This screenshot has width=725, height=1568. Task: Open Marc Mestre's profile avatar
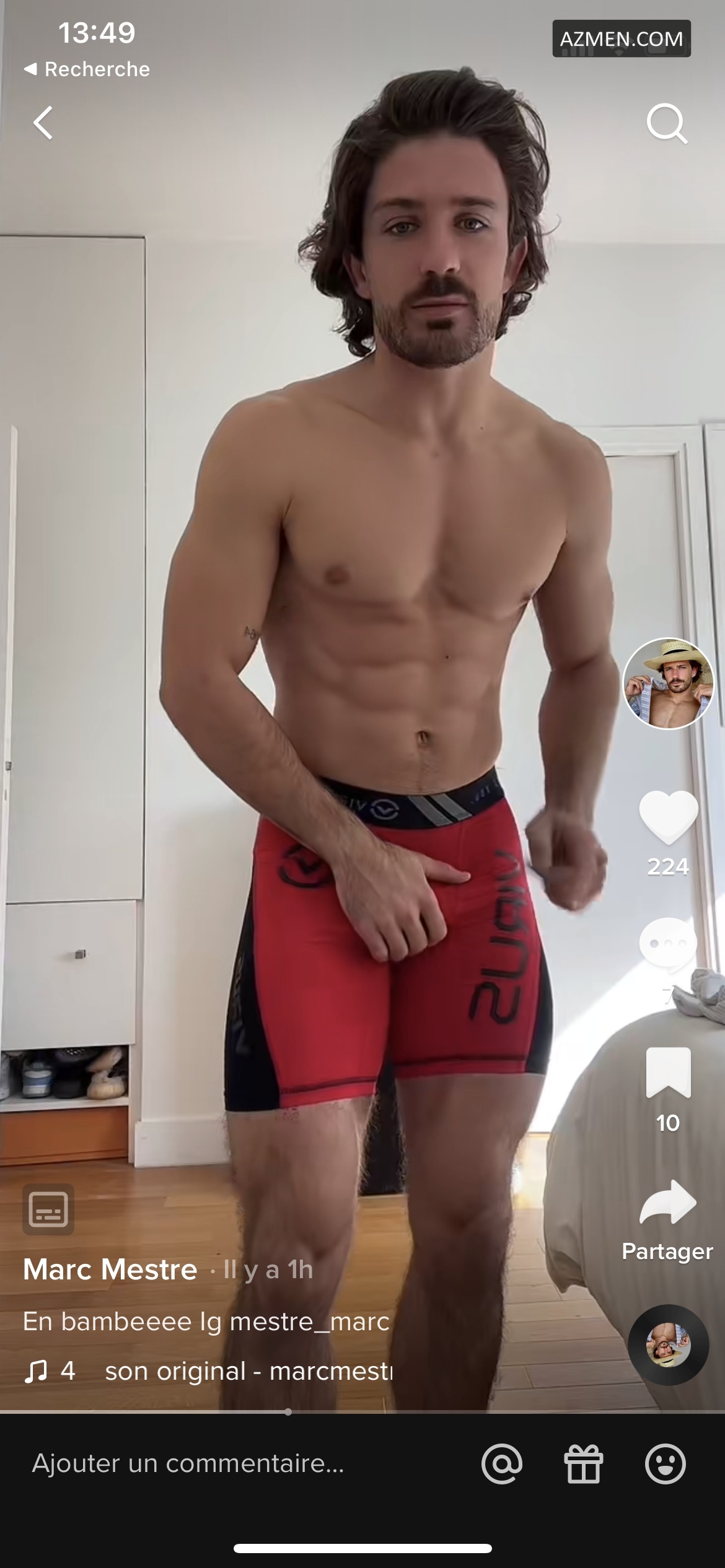pos(667,683)
